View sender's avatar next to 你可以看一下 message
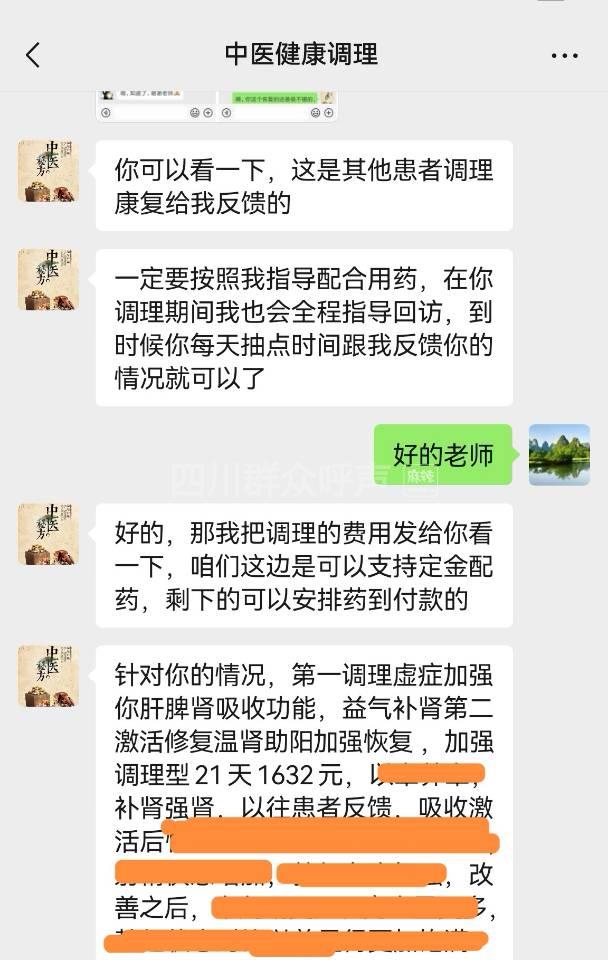 tap(48, 171)
